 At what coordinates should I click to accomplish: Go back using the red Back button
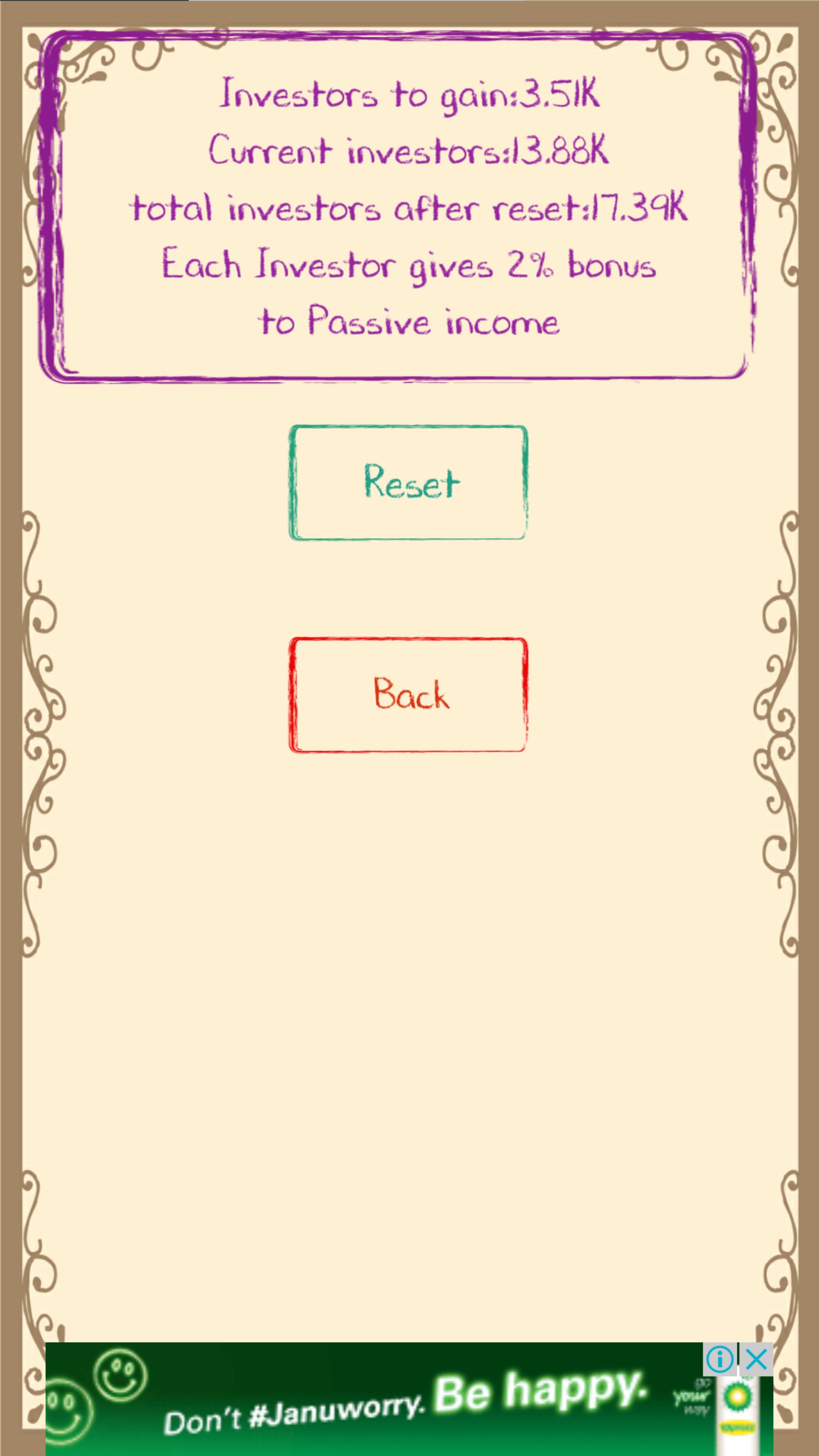click(408, 695)
